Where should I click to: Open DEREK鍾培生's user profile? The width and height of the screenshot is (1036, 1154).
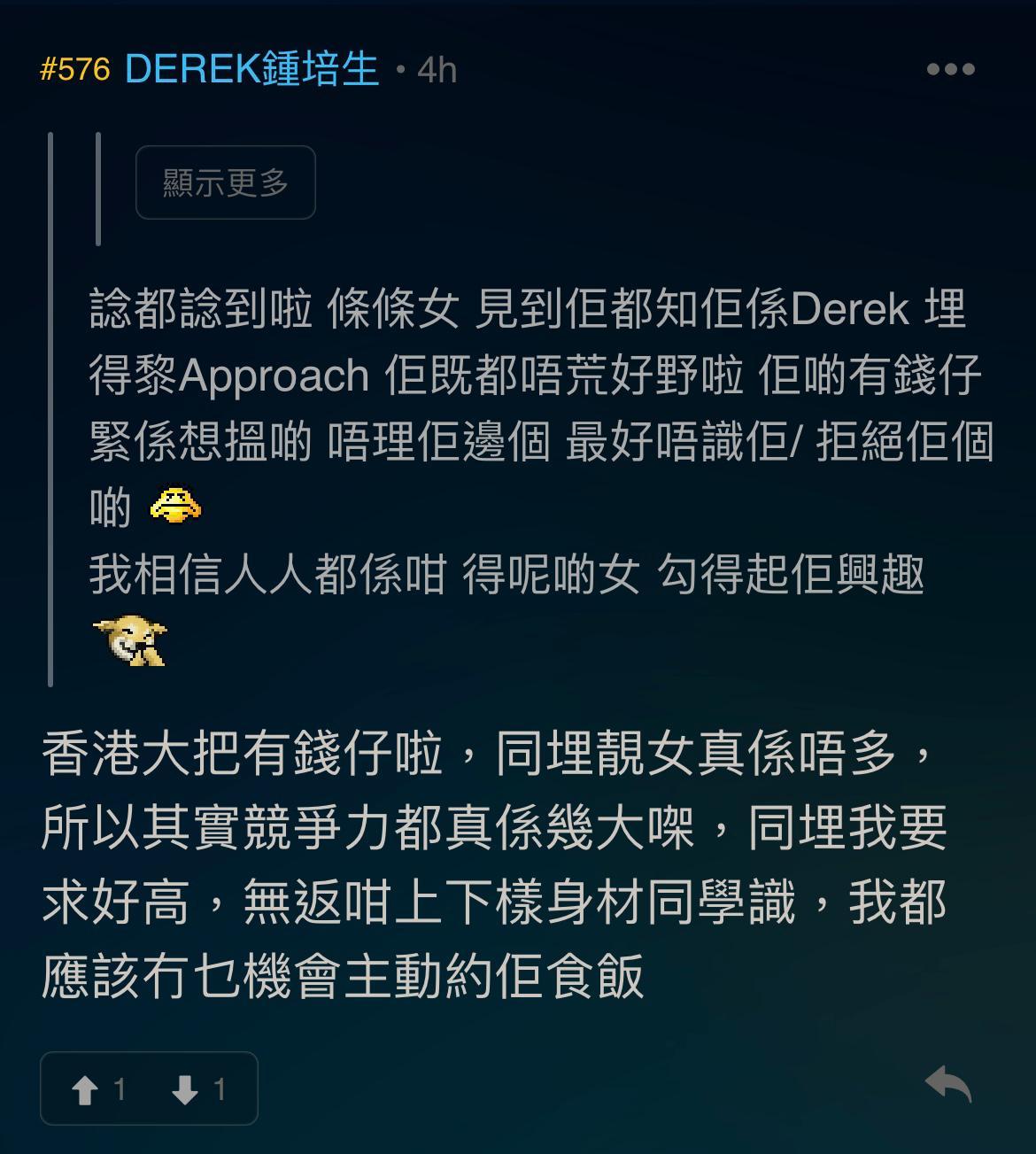click(x=252, y=69)
